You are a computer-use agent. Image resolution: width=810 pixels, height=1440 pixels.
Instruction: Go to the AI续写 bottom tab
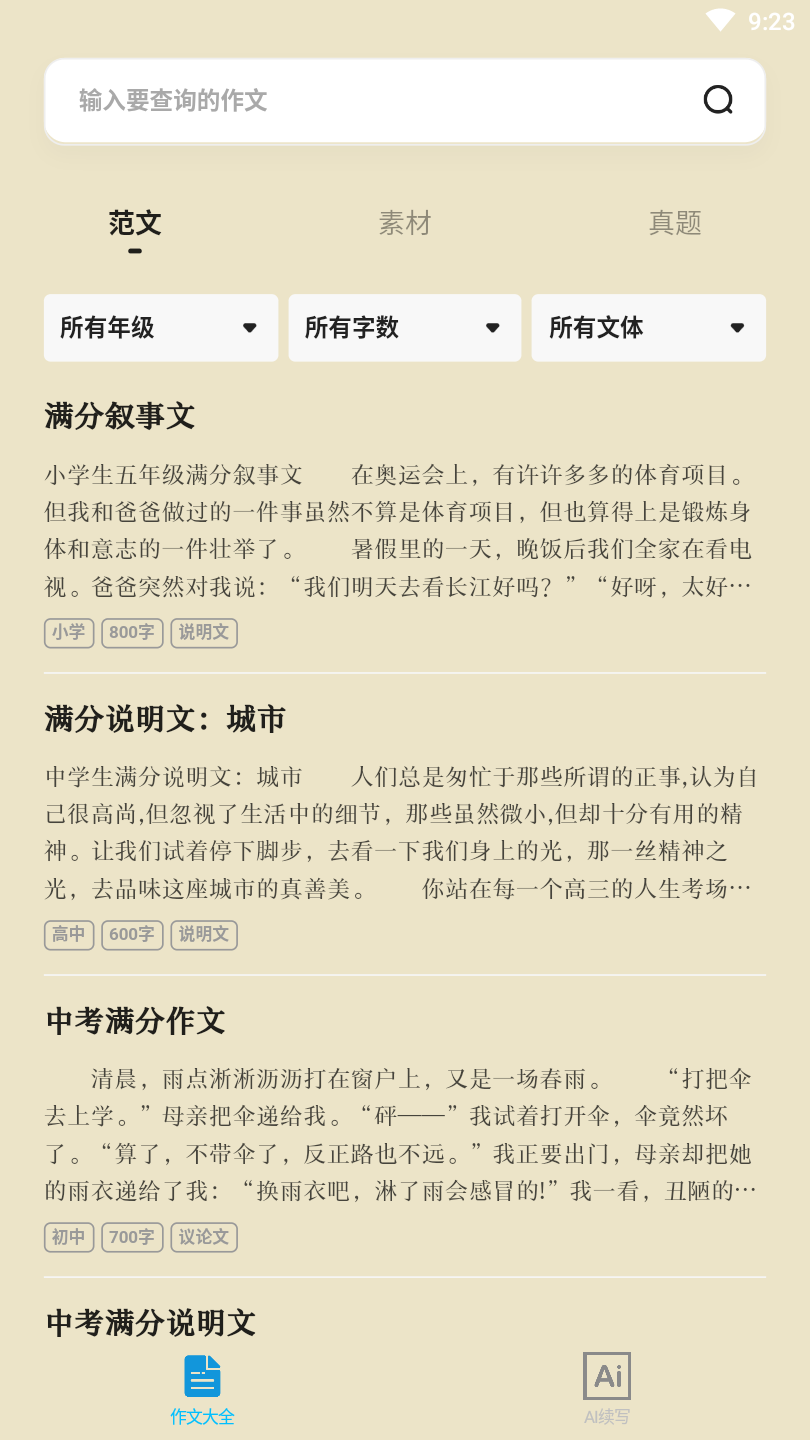[x=606, y=1388]
